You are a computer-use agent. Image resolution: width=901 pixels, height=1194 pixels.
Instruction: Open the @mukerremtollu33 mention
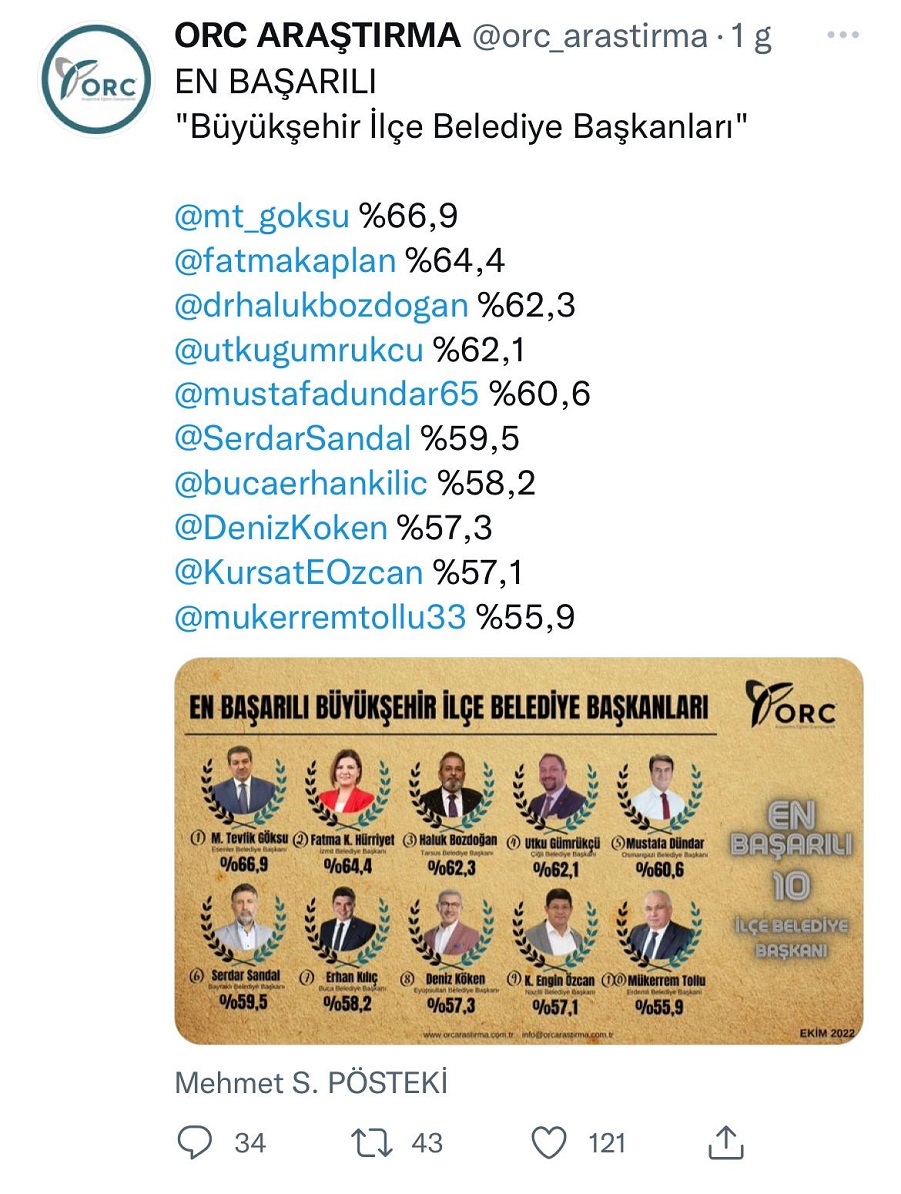[320, 617]
